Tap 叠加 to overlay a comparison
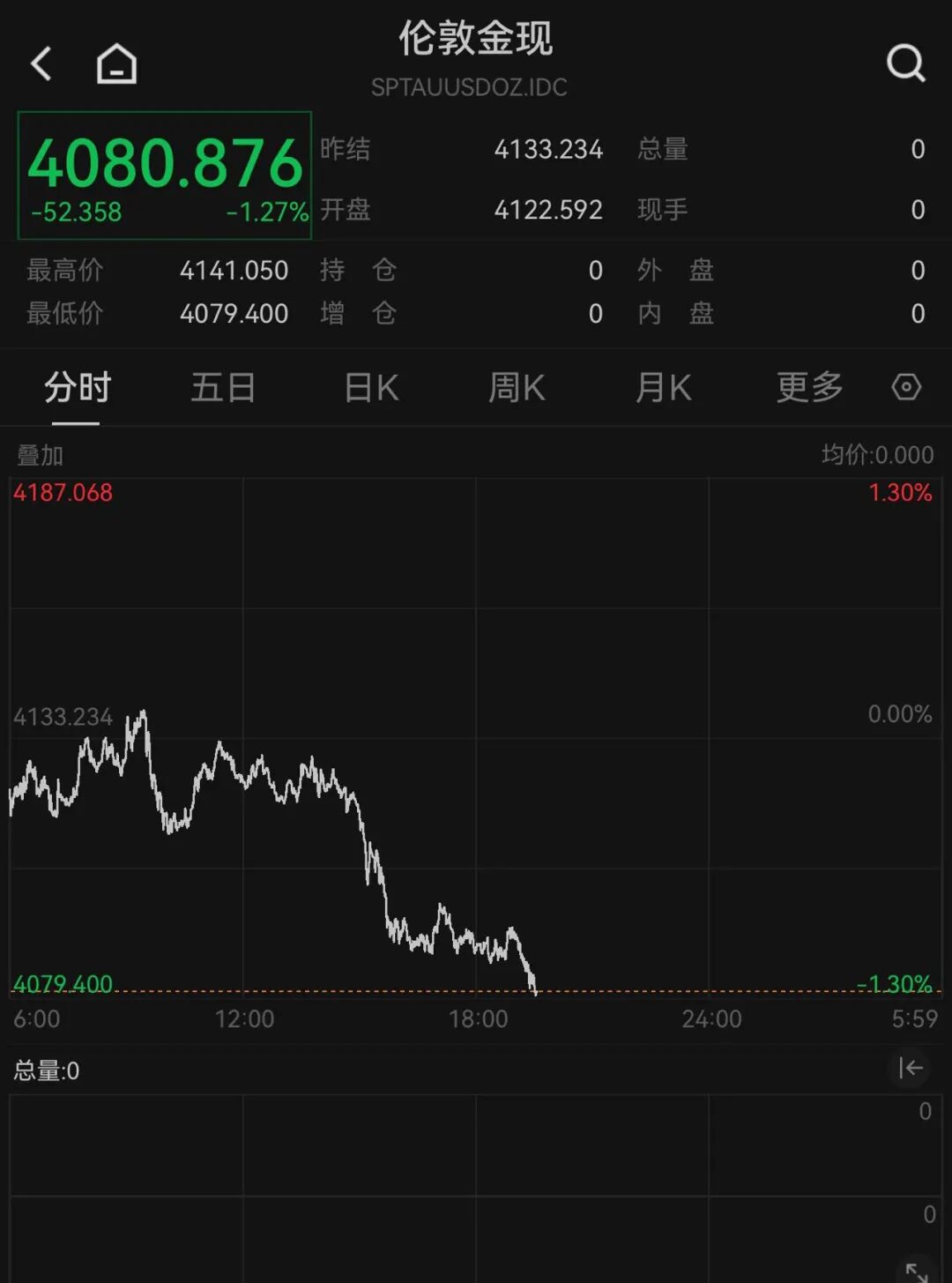Screen dimensions: 952x1283 point(40,455)
